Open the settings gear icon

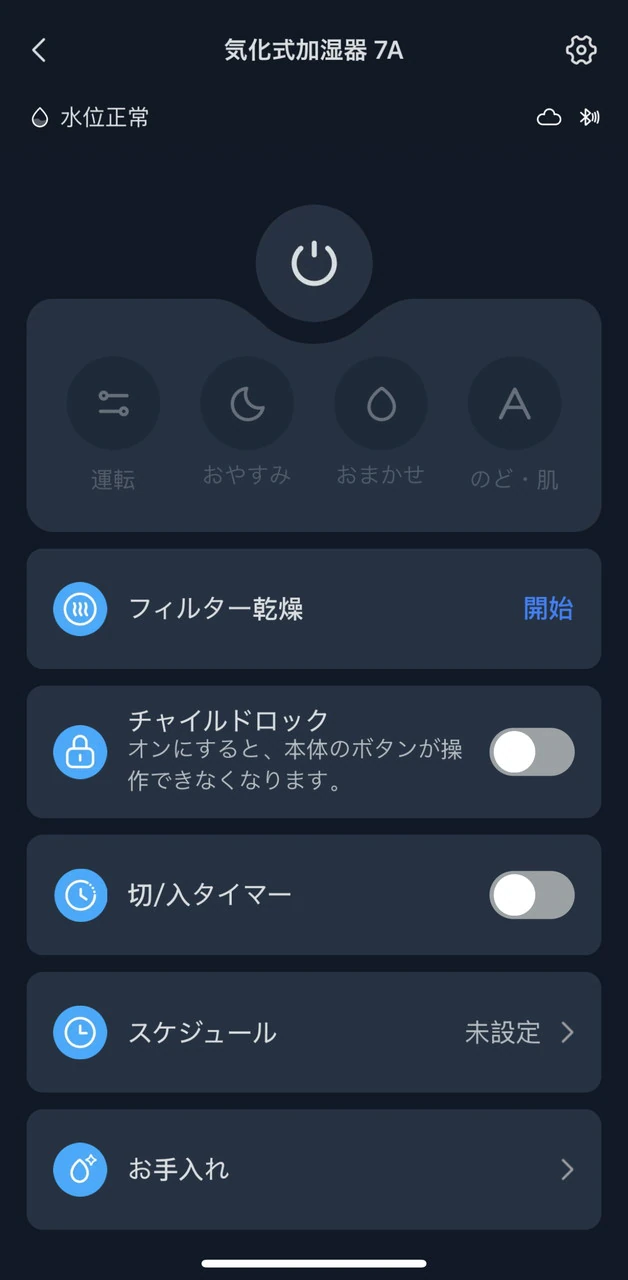tap(581, 50)
